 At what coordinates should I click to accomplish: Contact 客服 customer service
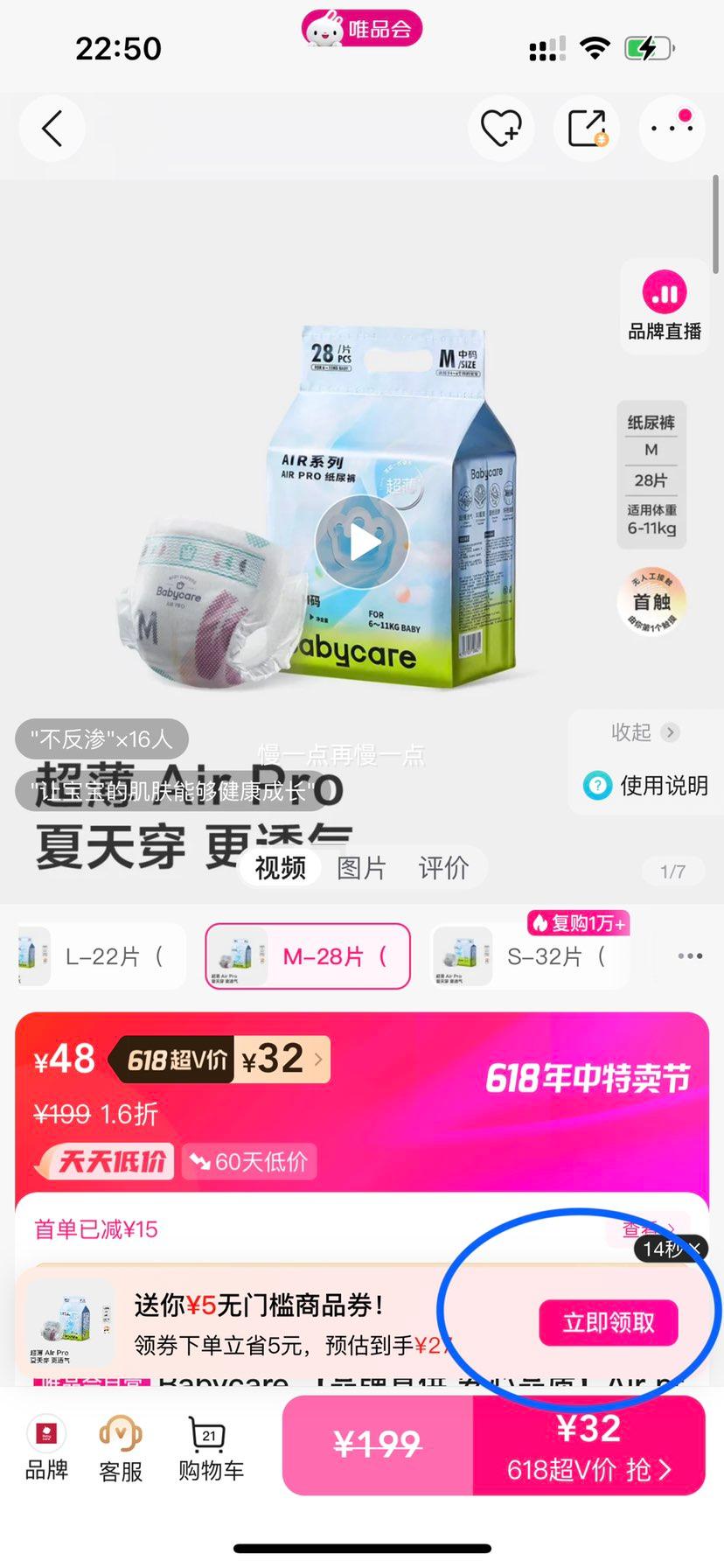121,1446
